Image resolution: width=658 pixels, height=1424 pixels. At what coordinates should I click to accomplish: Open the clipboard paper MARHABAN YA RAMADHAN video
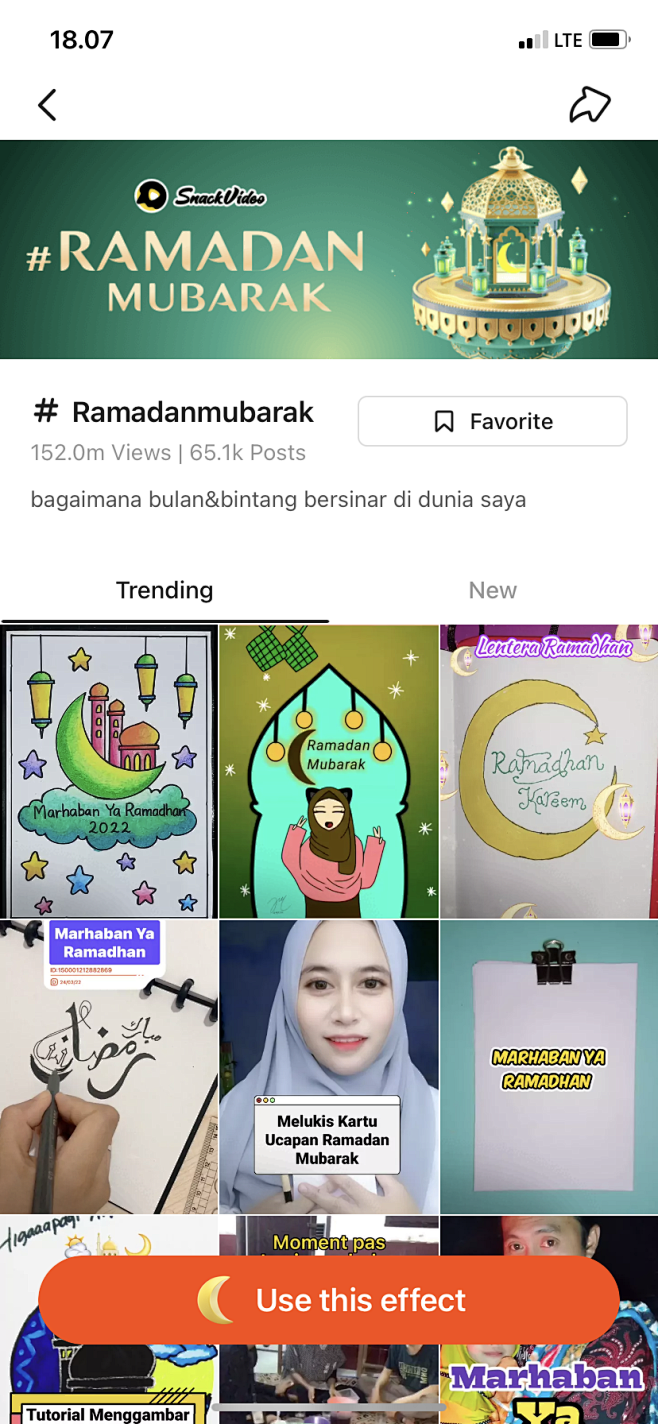tap(549, 1066)
